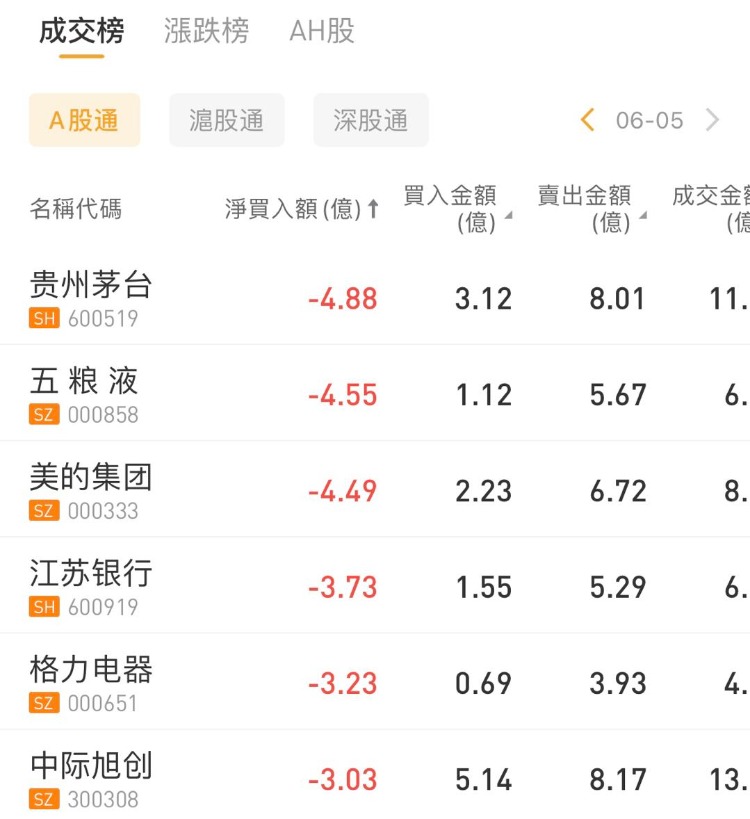The image size is (750, 819).
Task: Select the 深股通 filter chip
Action: 371,121
